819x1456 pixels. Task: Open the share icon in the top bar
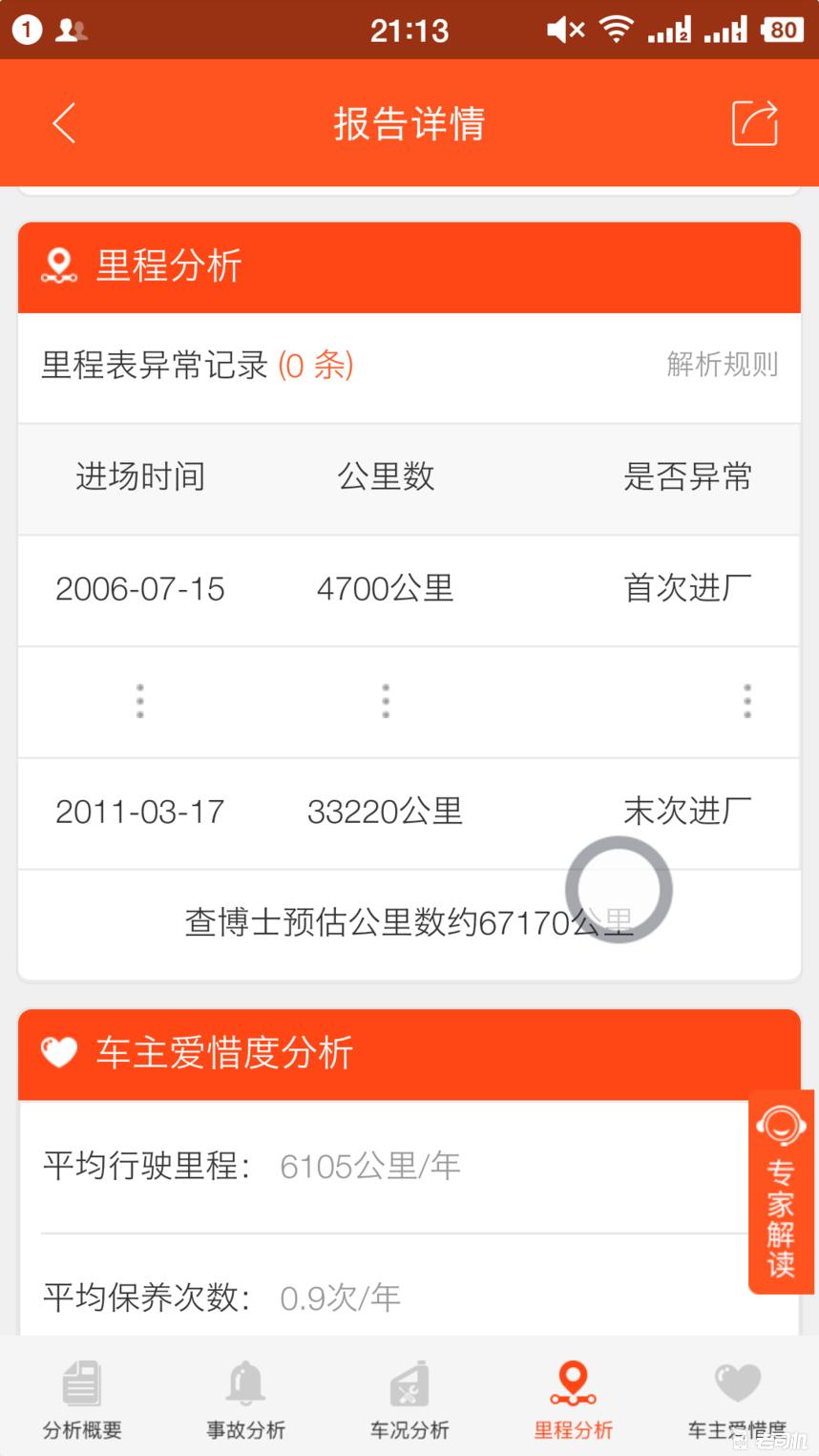point(754,123)
